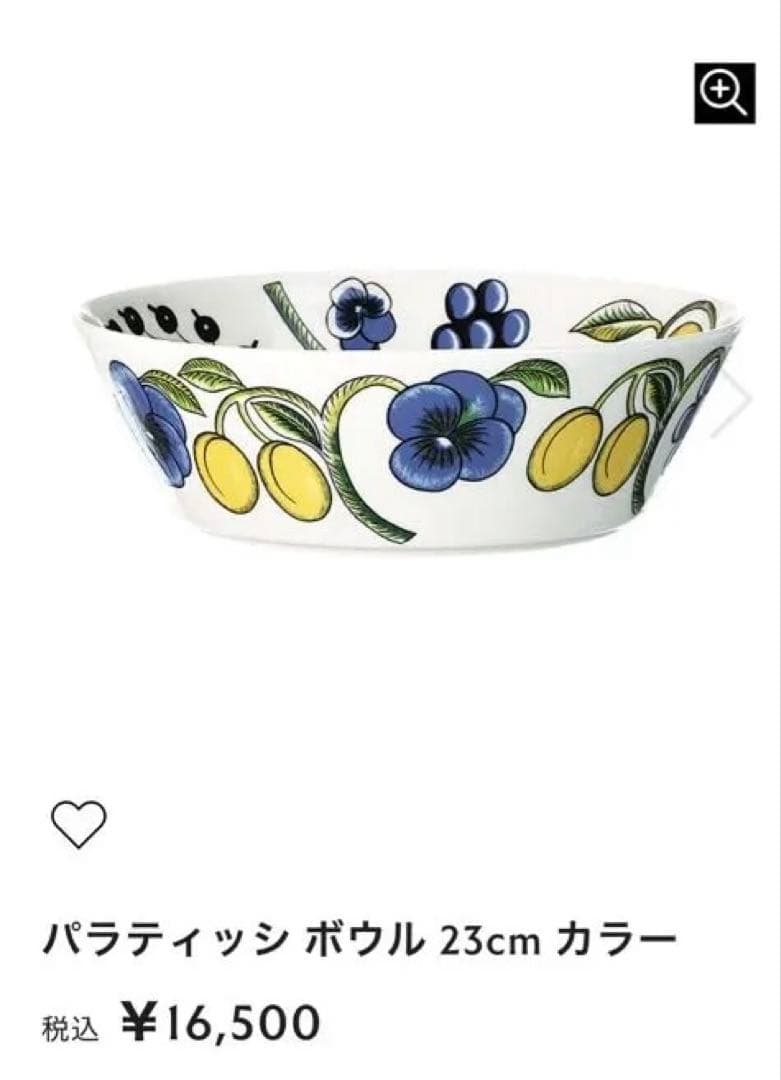This screenshot has height=1080, width=781.
Task: Add the bowl to favorites with heart
Action: point(78,825)
